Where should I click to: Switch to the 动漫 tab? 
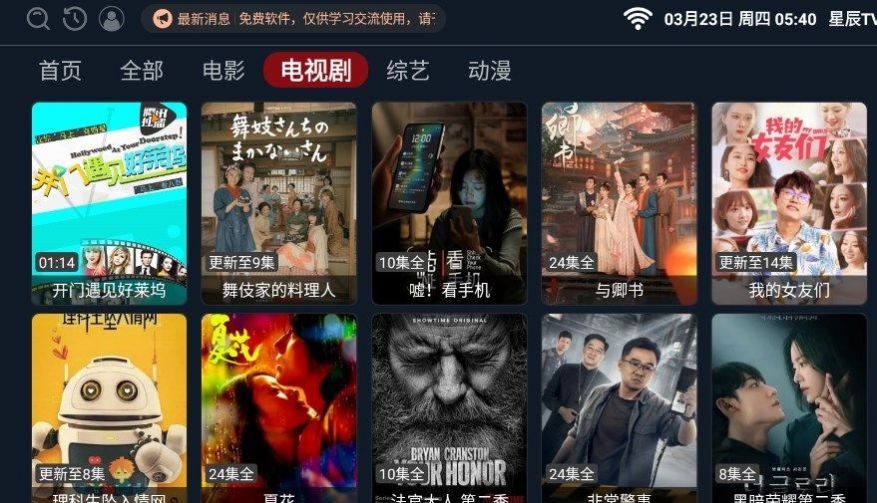tap(489, 71)
